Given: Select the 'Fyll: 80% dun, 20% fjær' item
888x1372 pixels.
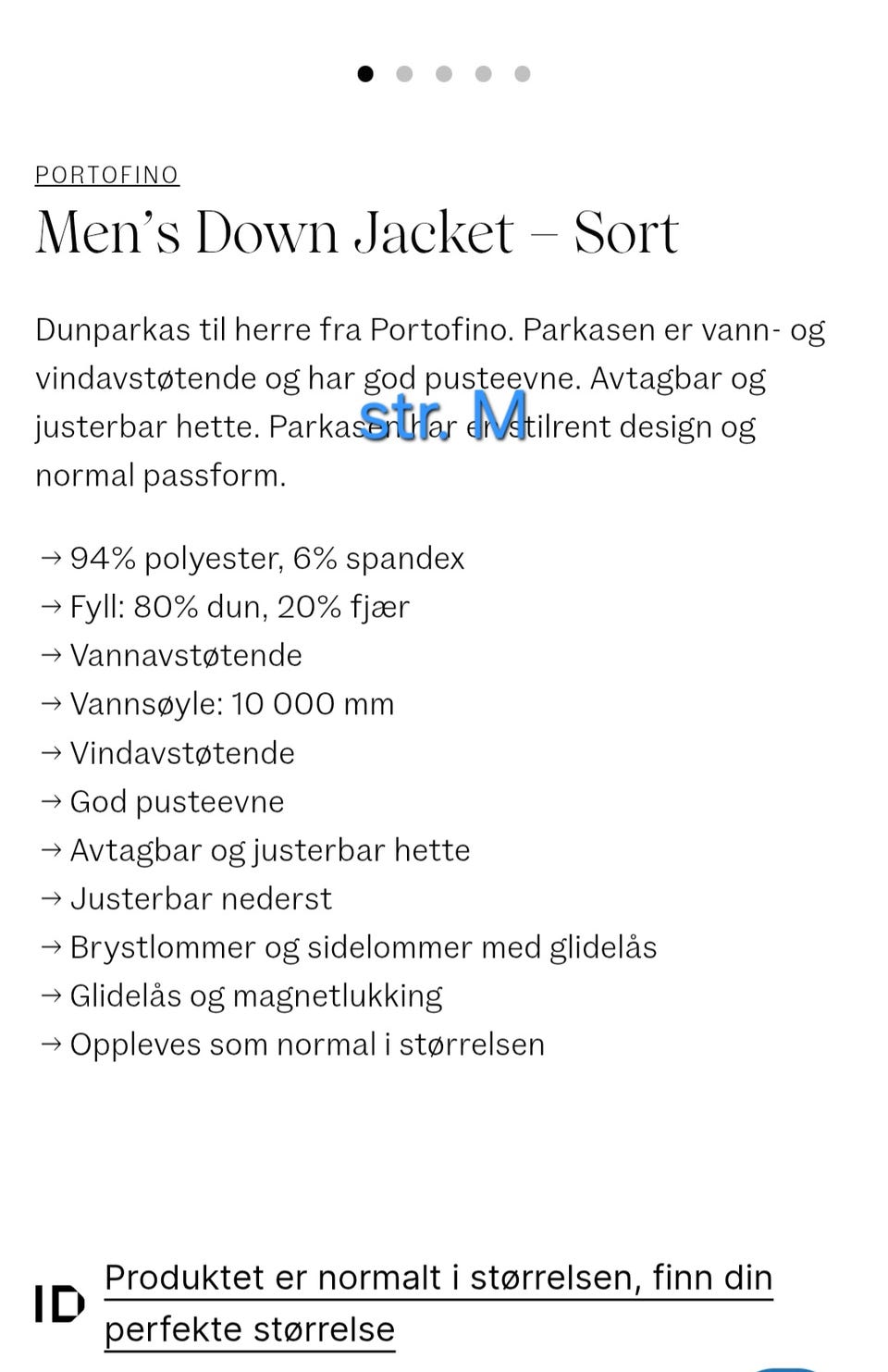Looking at the screenshot, I should click(x=239, y=606).
